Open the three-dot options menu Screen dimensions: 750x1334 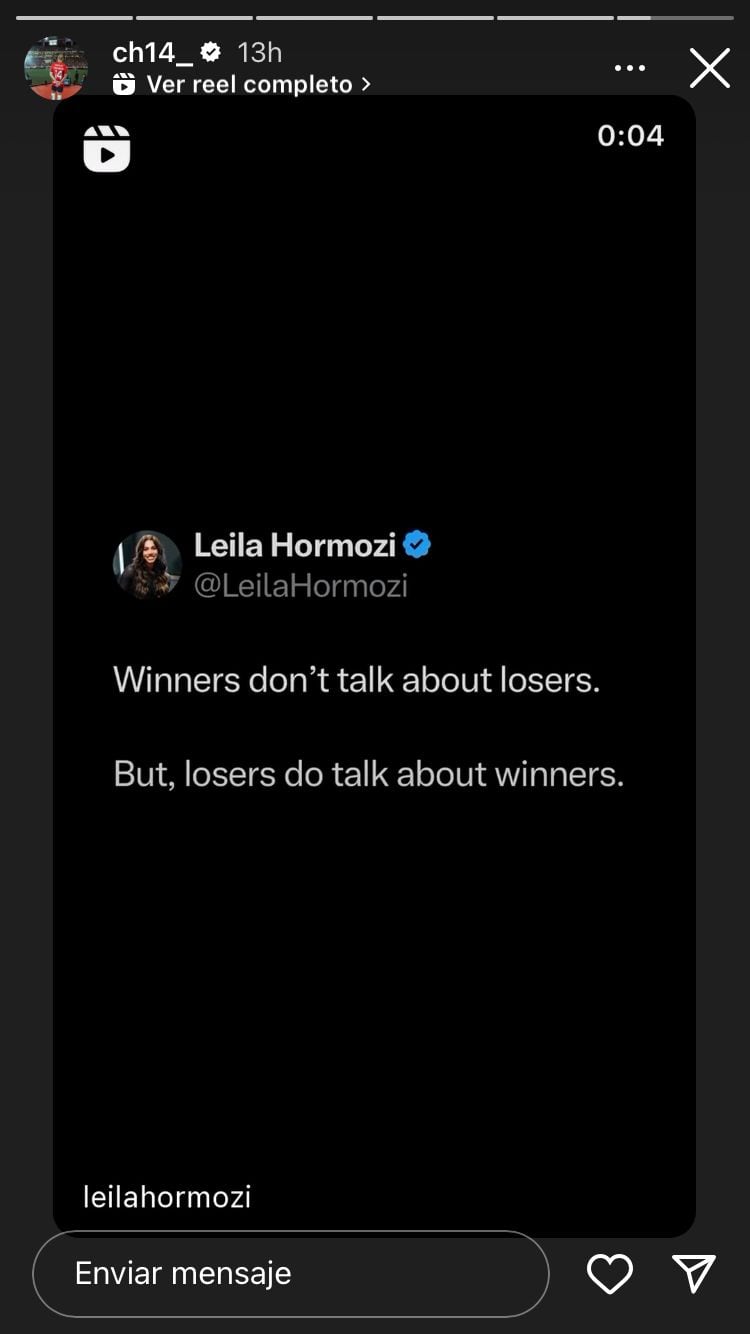pos(630,68)
